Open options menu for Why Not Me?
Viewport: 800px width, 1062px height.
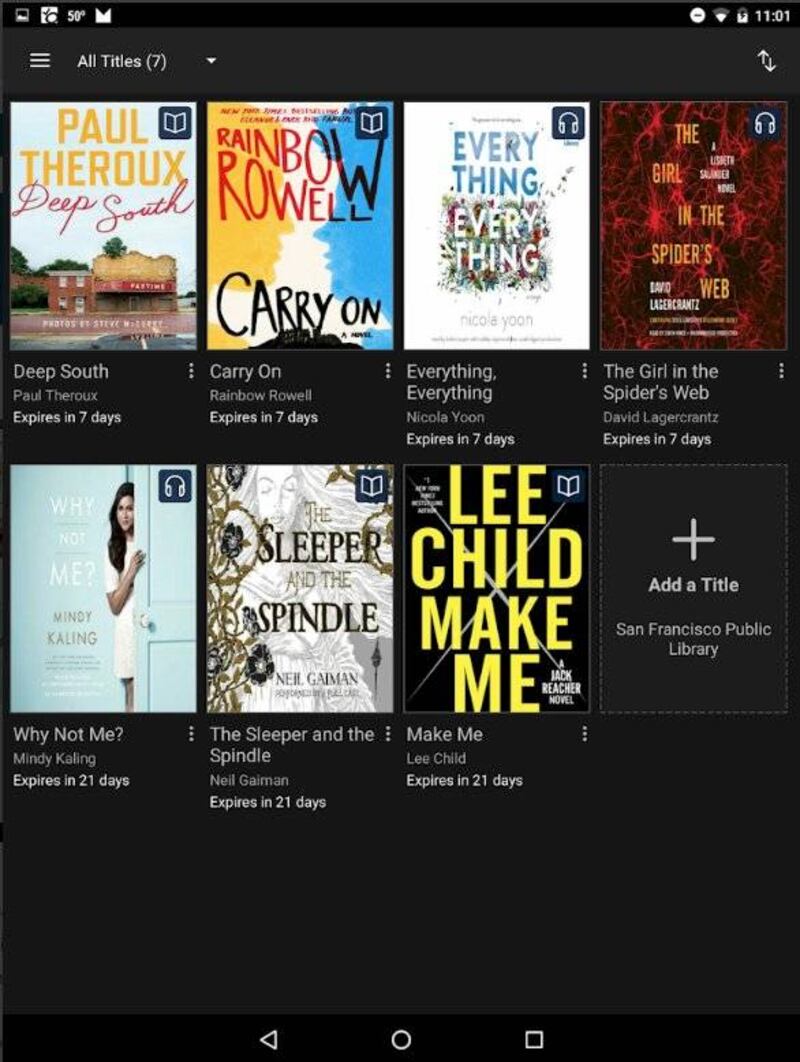tap(191, 734)
